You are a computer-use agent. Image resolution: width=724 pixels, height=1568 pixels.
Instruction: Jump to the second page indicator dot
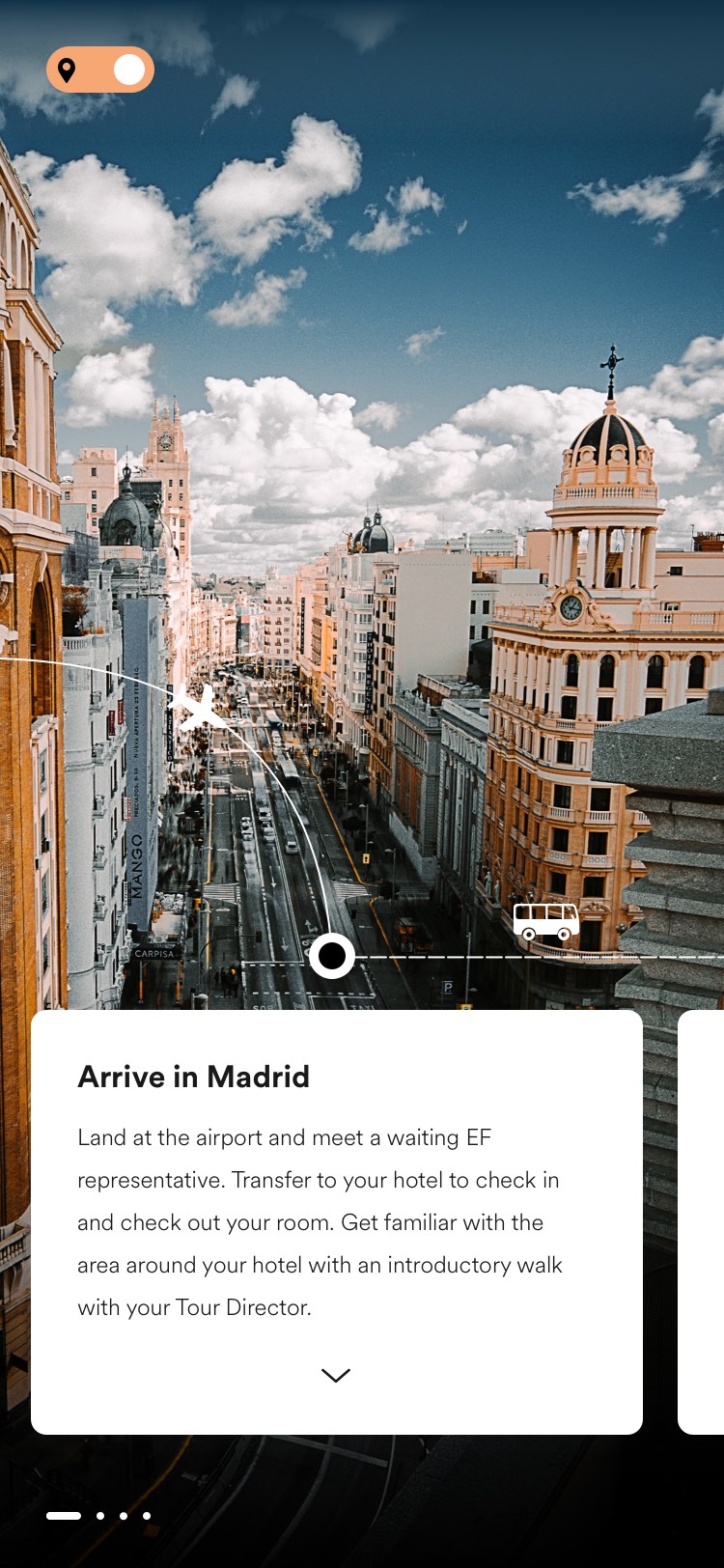100,1516
